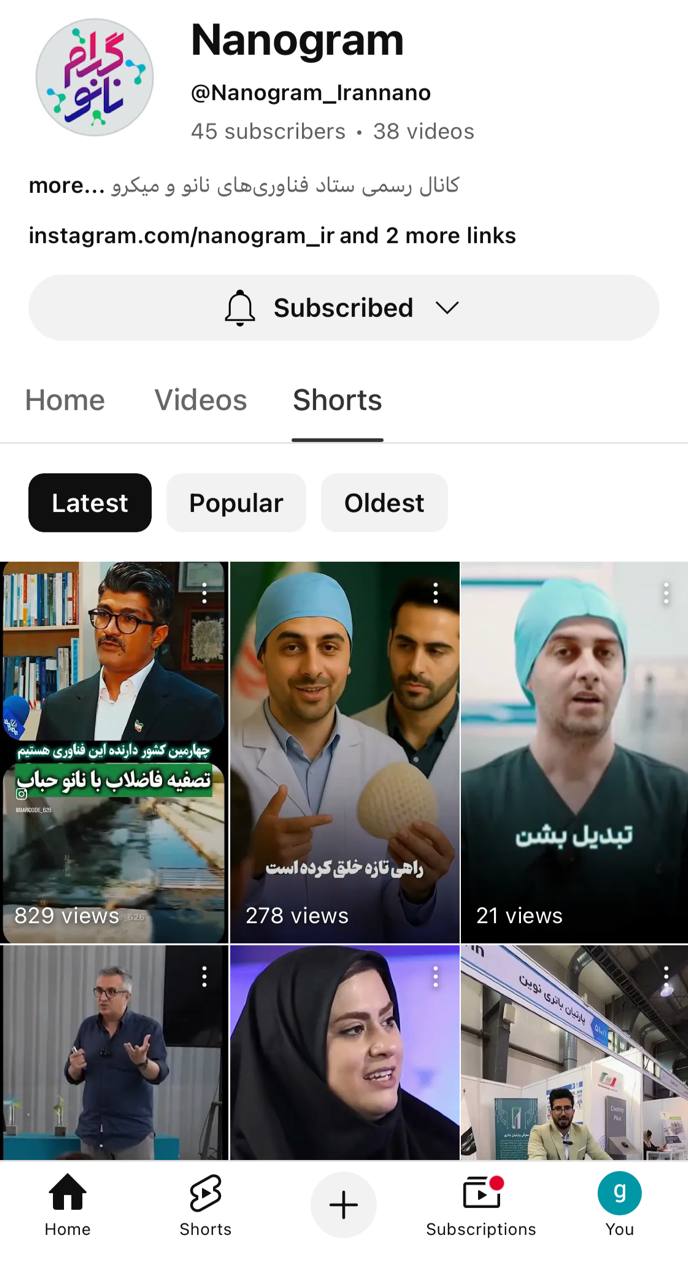
Task: Open options menu on 829 views short
Action: [205, 593]
